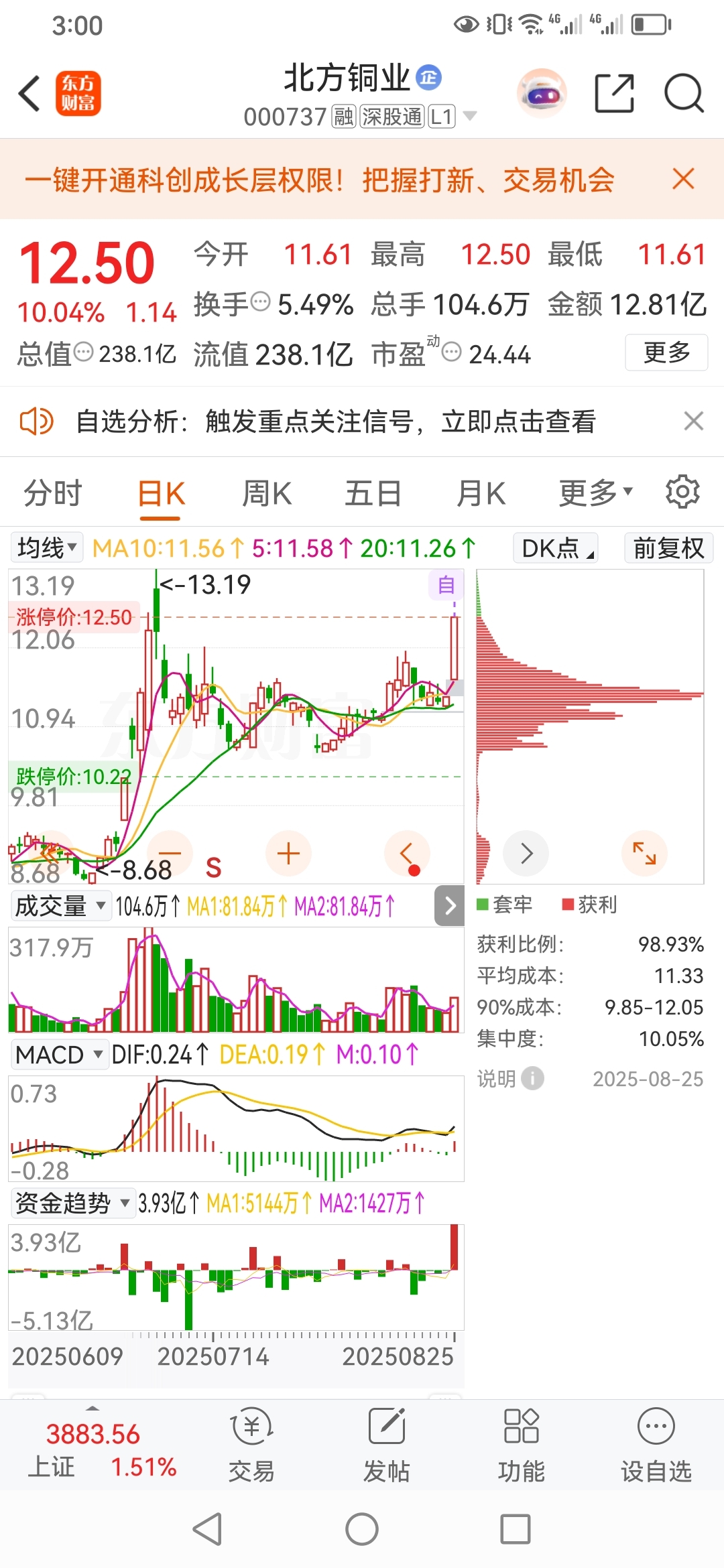Image resolution: width=724 pixels, height=1568 pixels.
Task: Close the 自选分析 notice
Action: coord(693,421)
